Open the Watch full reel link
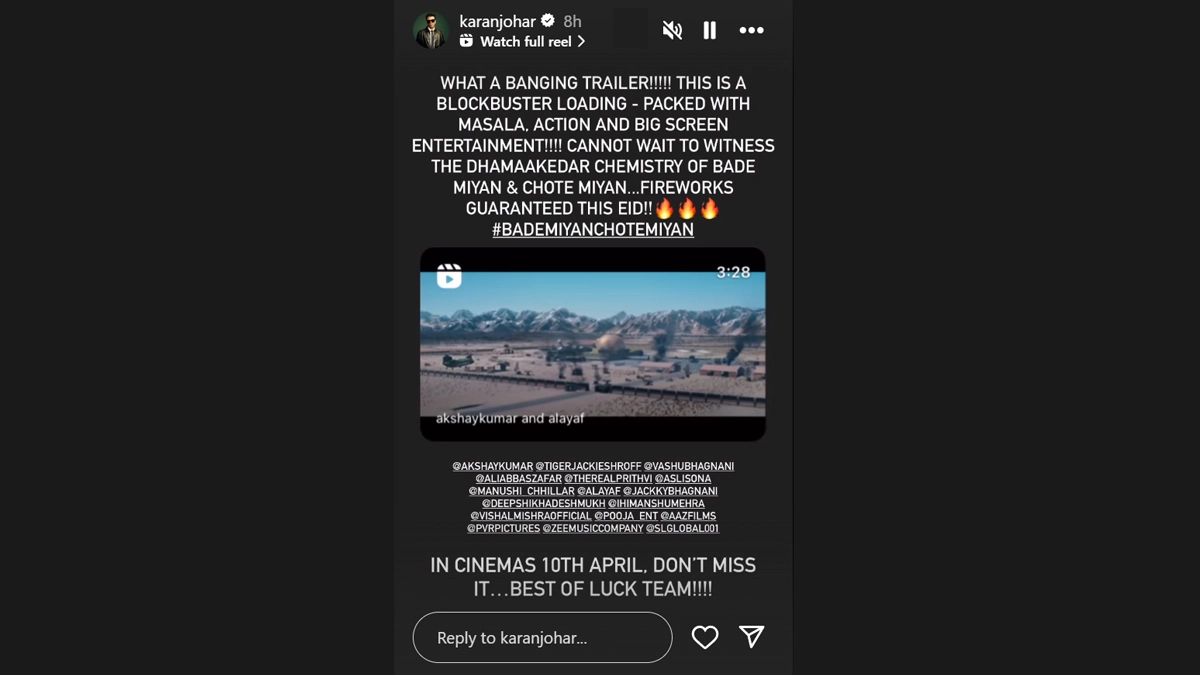1200x675 pixels. pos(524,42)
